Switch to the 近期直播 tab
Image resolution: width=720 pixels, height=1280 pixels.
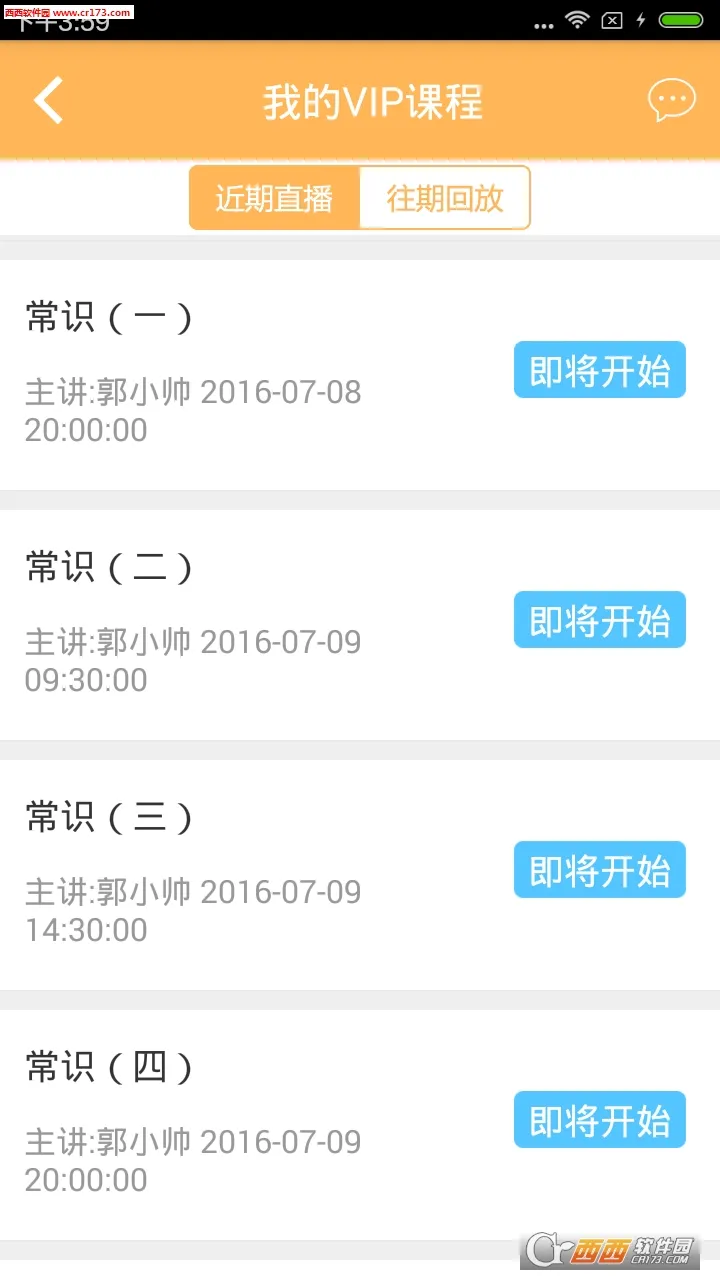274,198
